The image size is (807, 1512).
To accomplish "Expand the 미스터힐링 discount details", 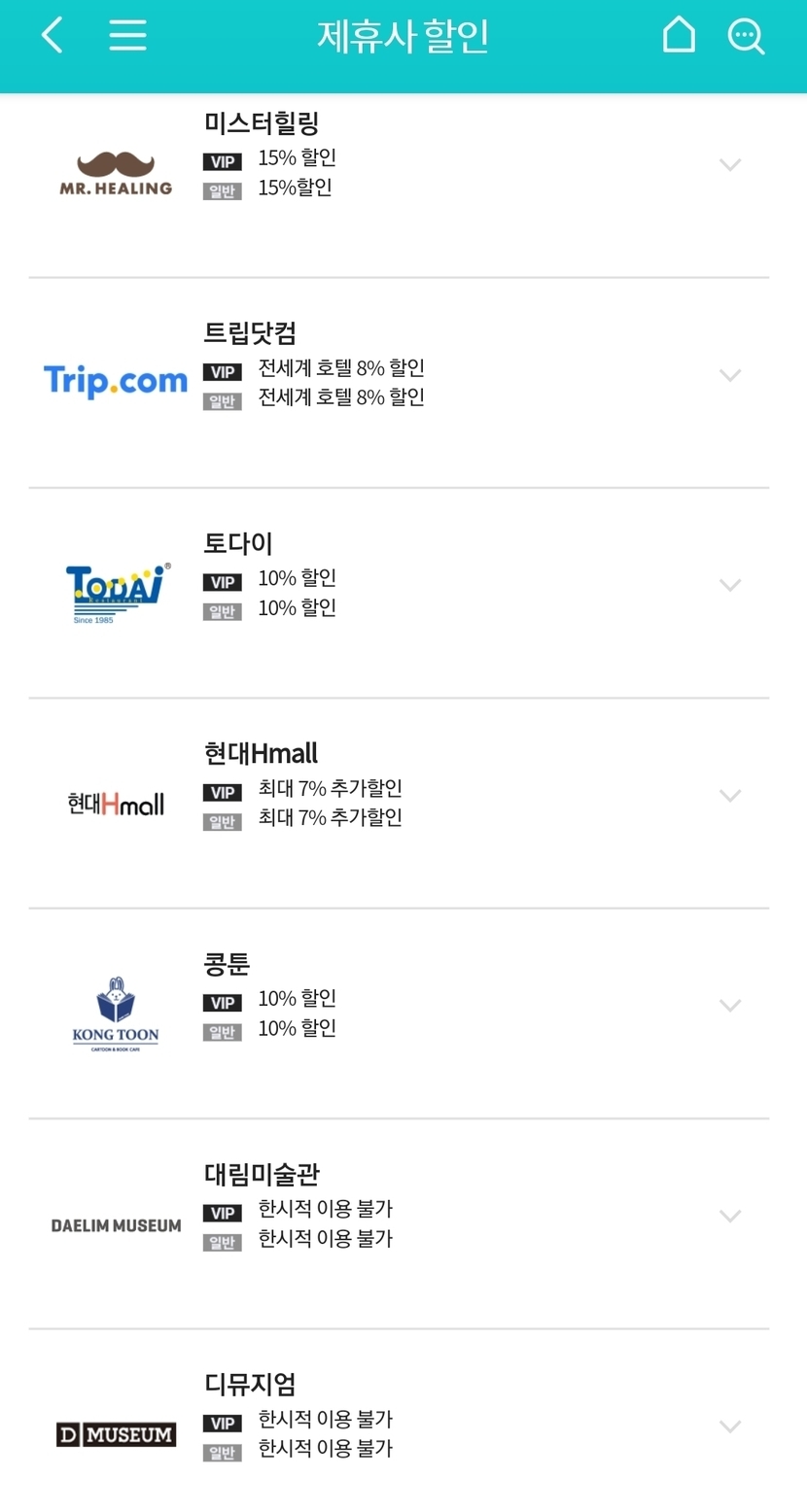I will click(x=729, y=164).
